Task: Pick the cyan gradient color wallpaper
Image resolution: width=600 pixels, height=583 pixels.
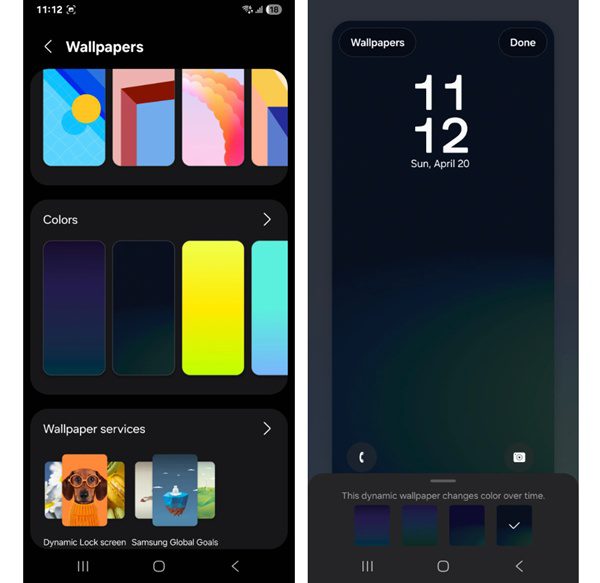Action: coord(268,307)
